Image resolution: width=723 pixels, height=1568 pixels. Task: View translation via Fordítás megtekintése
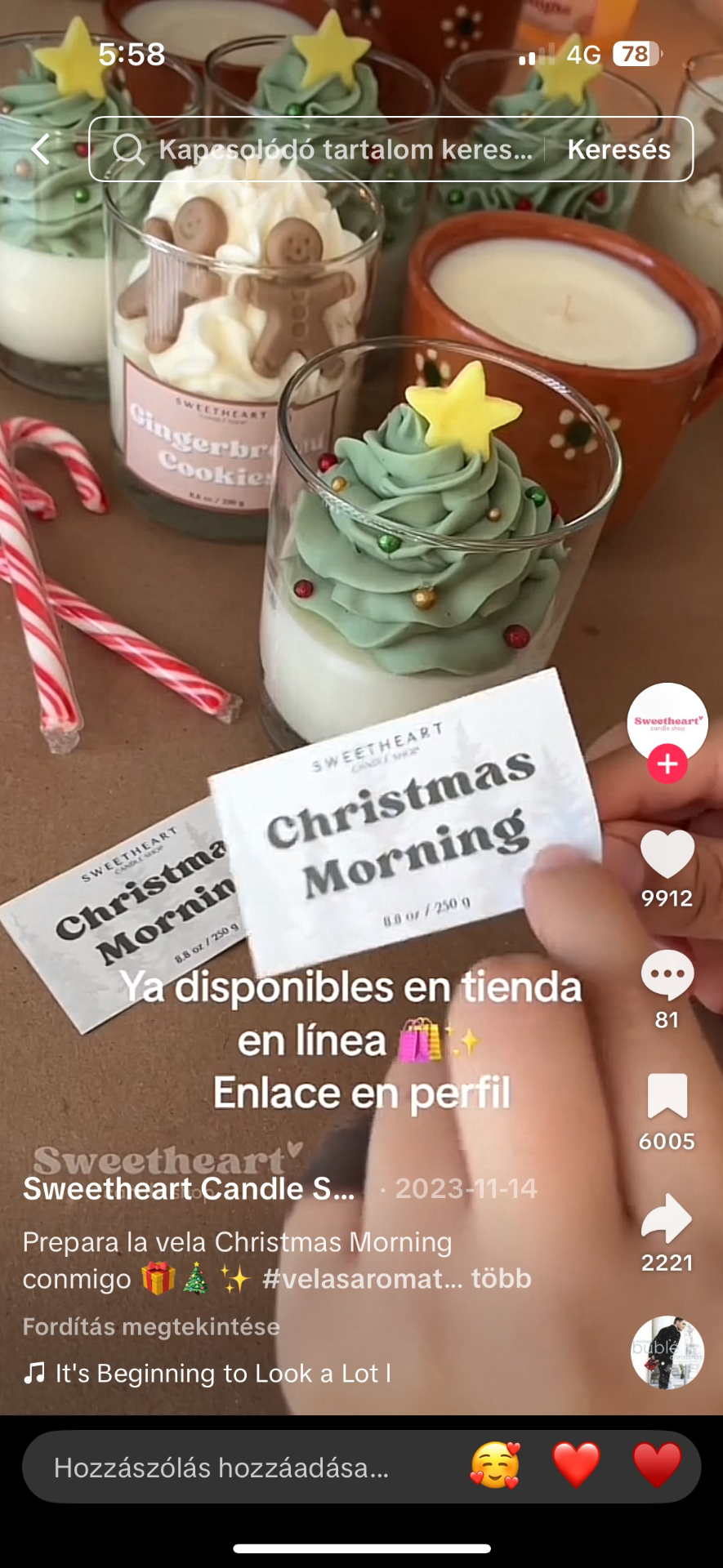[151, 1326]
